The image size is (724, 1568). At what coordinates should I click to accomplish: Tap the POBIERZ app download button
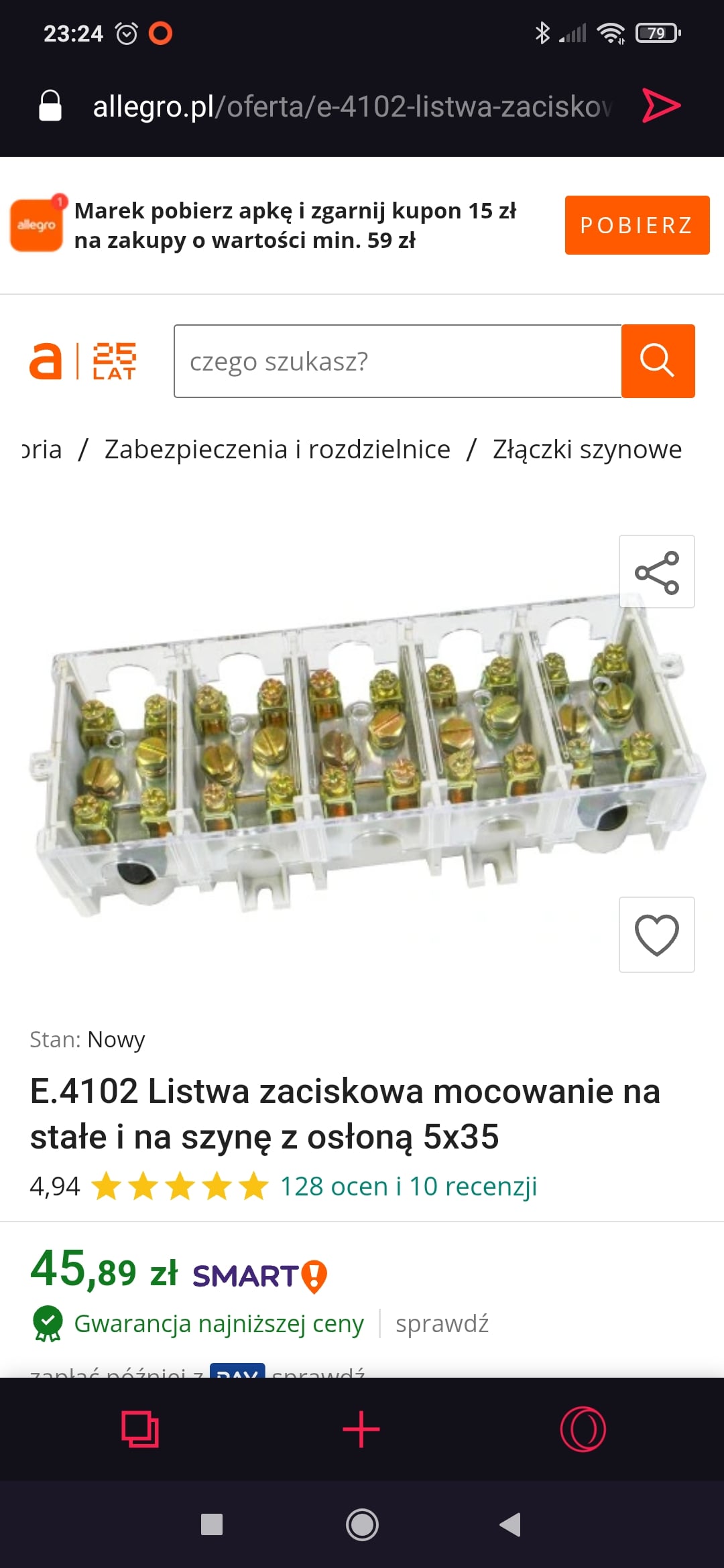636,225
